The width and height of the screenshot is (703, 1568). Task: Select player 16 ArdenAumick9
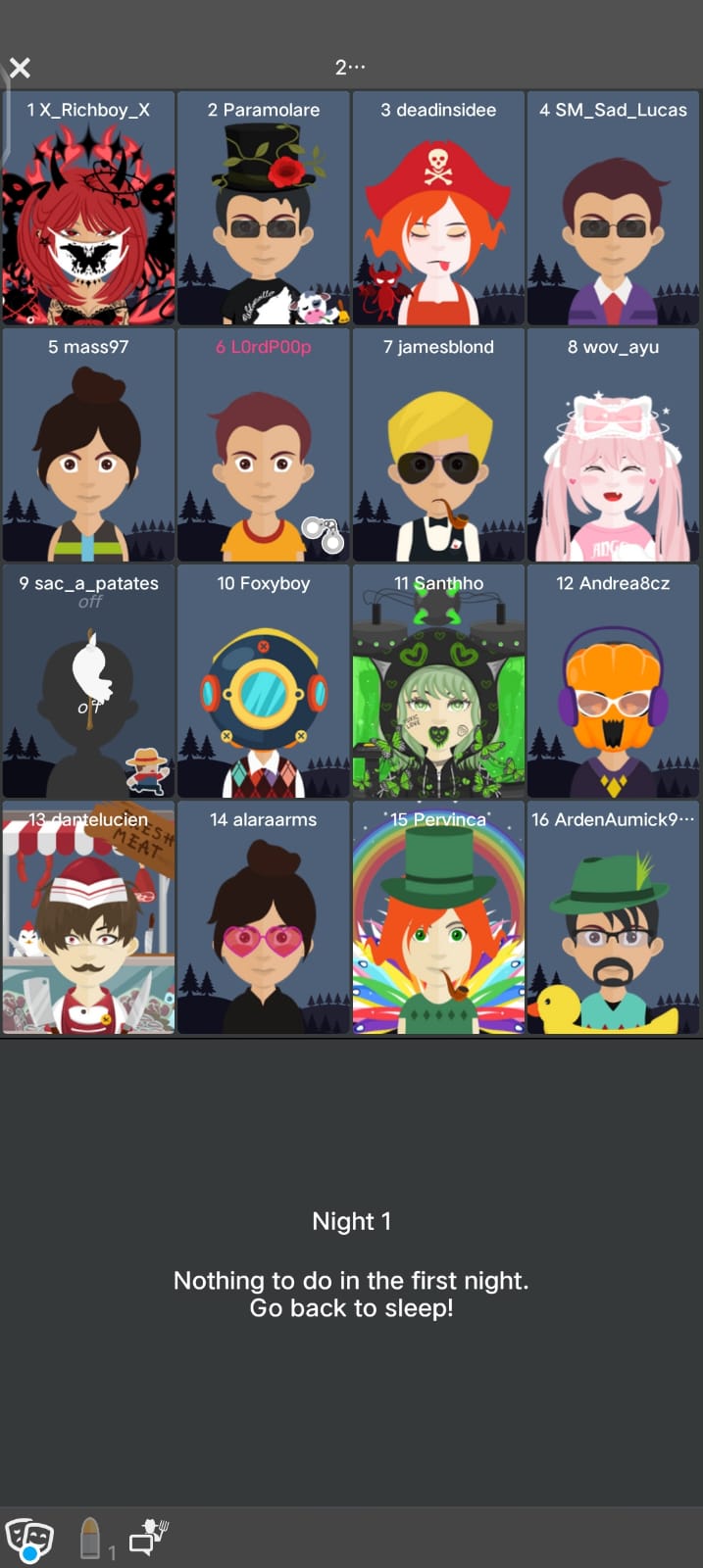click(x=613, y=917)
